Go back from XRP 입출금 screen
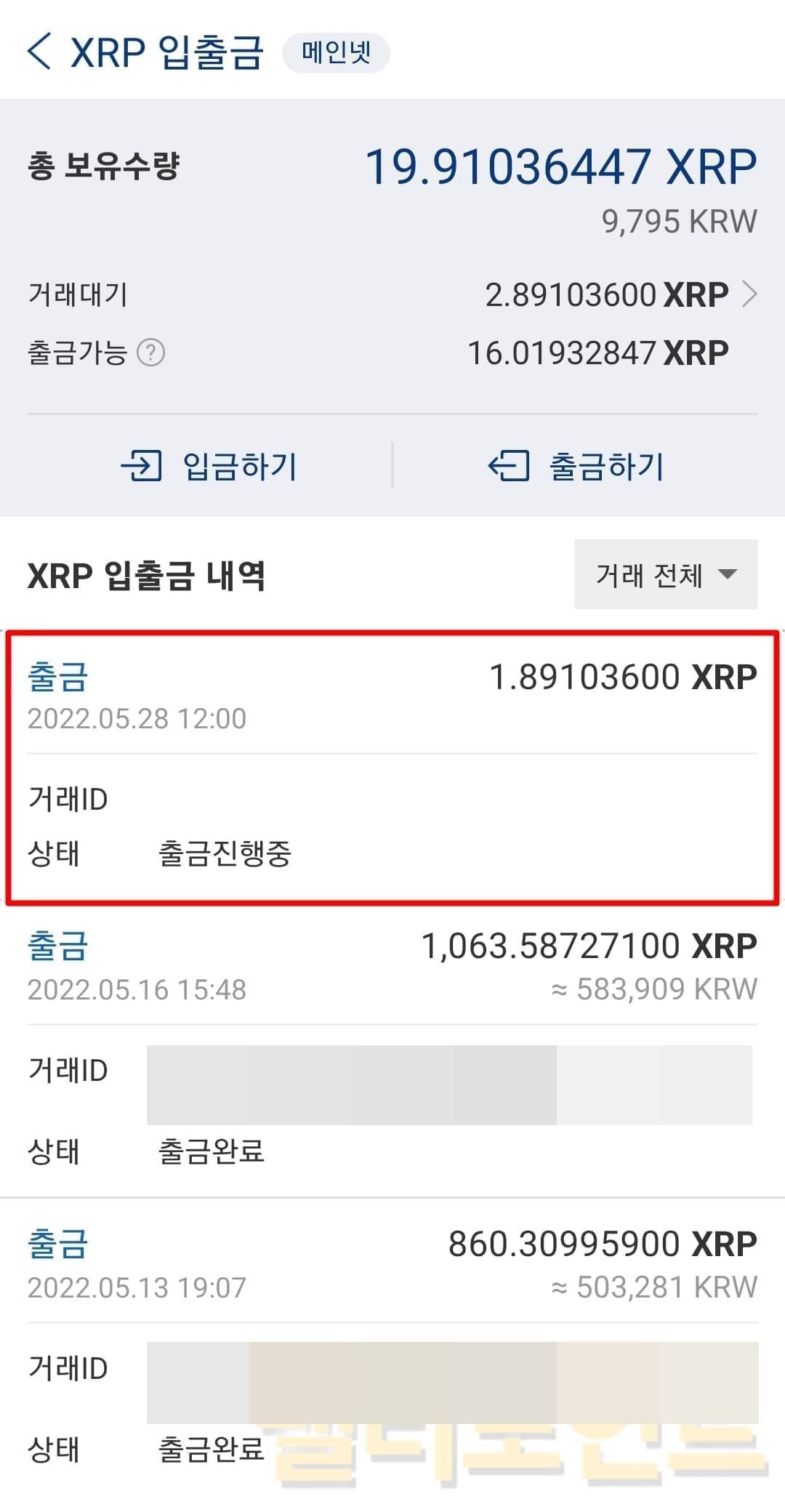Image resolution: width=785 pixels, height=1512 pixels. coord(40,52)
